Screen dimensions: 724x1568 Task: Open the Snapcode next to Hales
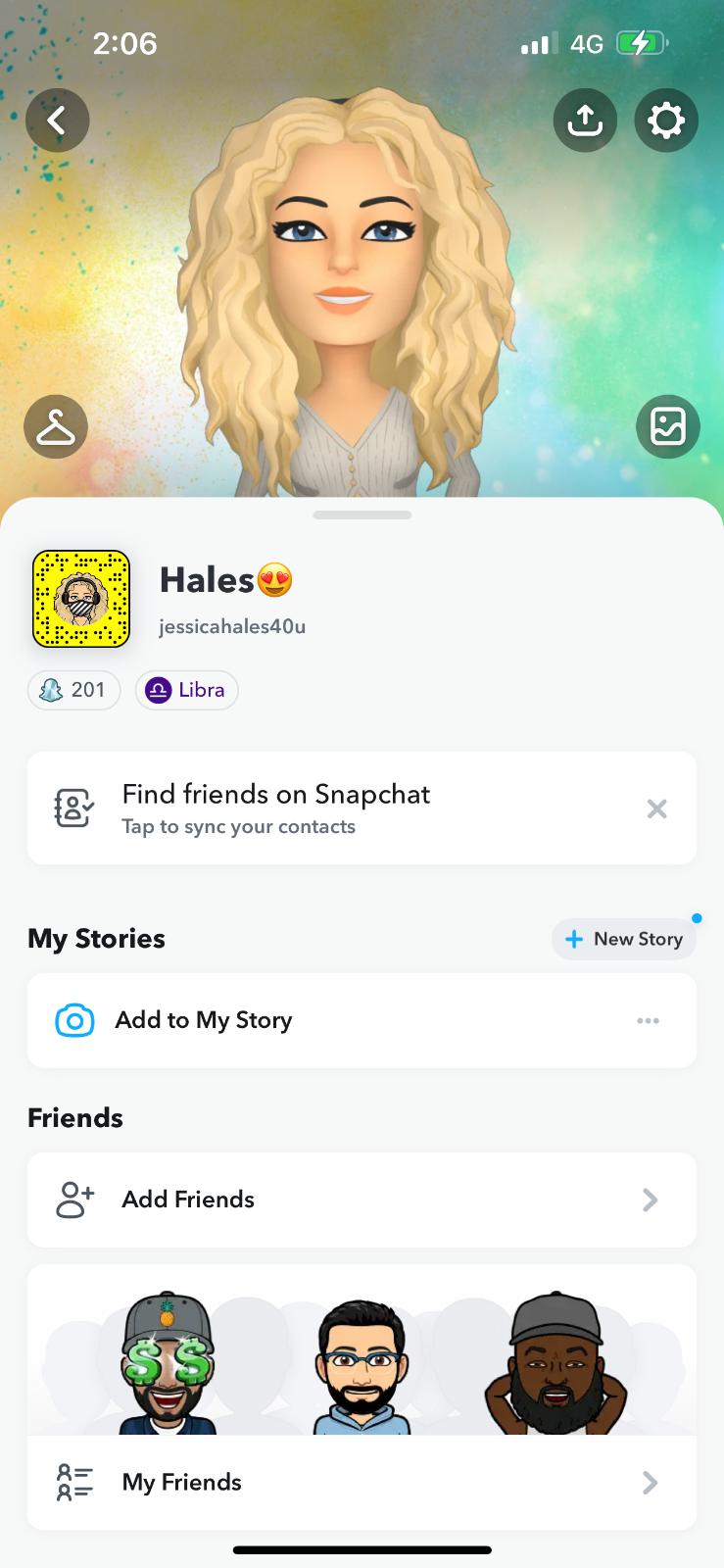81,599
